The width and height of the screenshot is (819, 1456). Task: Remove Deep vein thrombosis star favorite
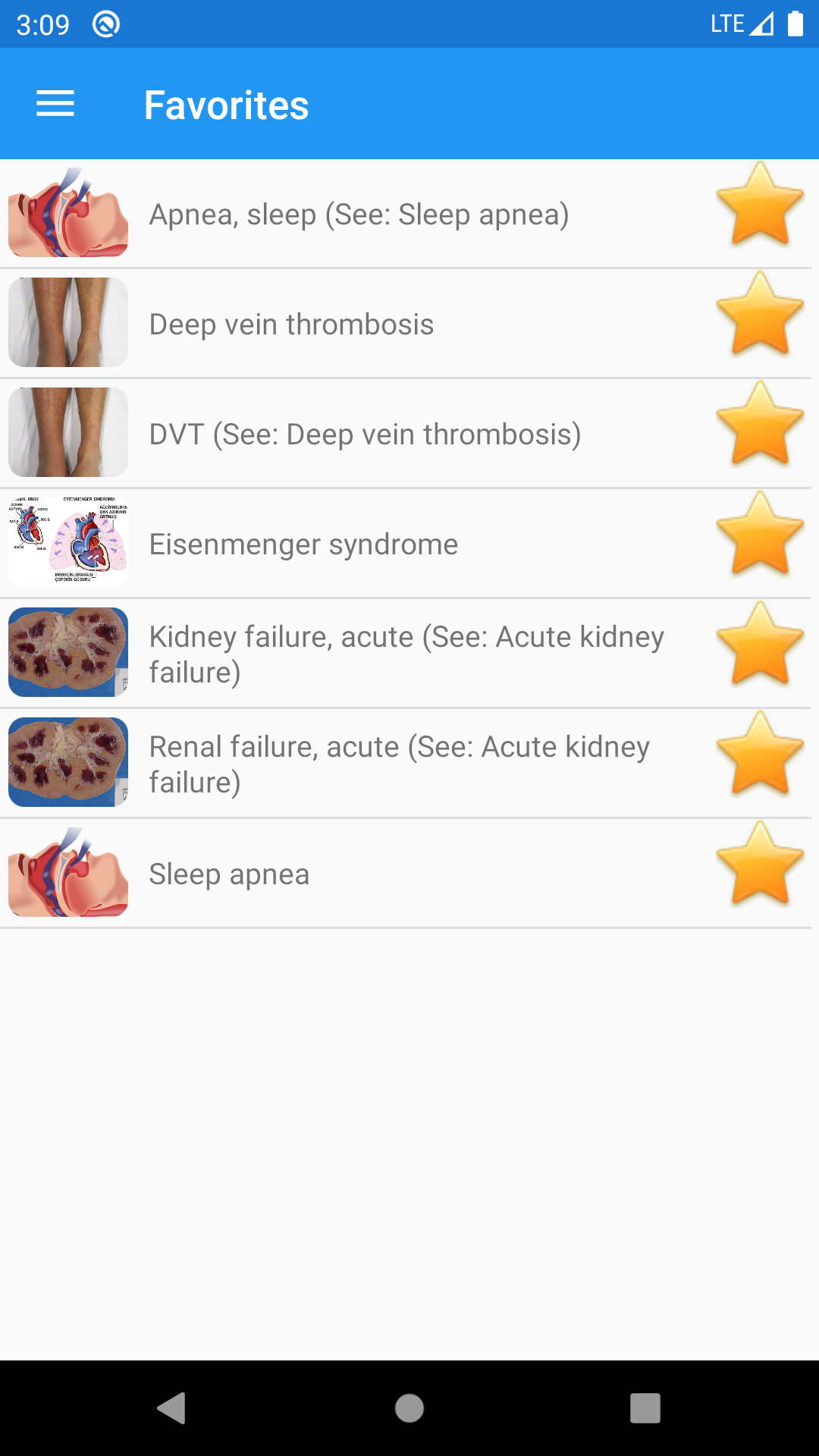(x=760, y=315)
